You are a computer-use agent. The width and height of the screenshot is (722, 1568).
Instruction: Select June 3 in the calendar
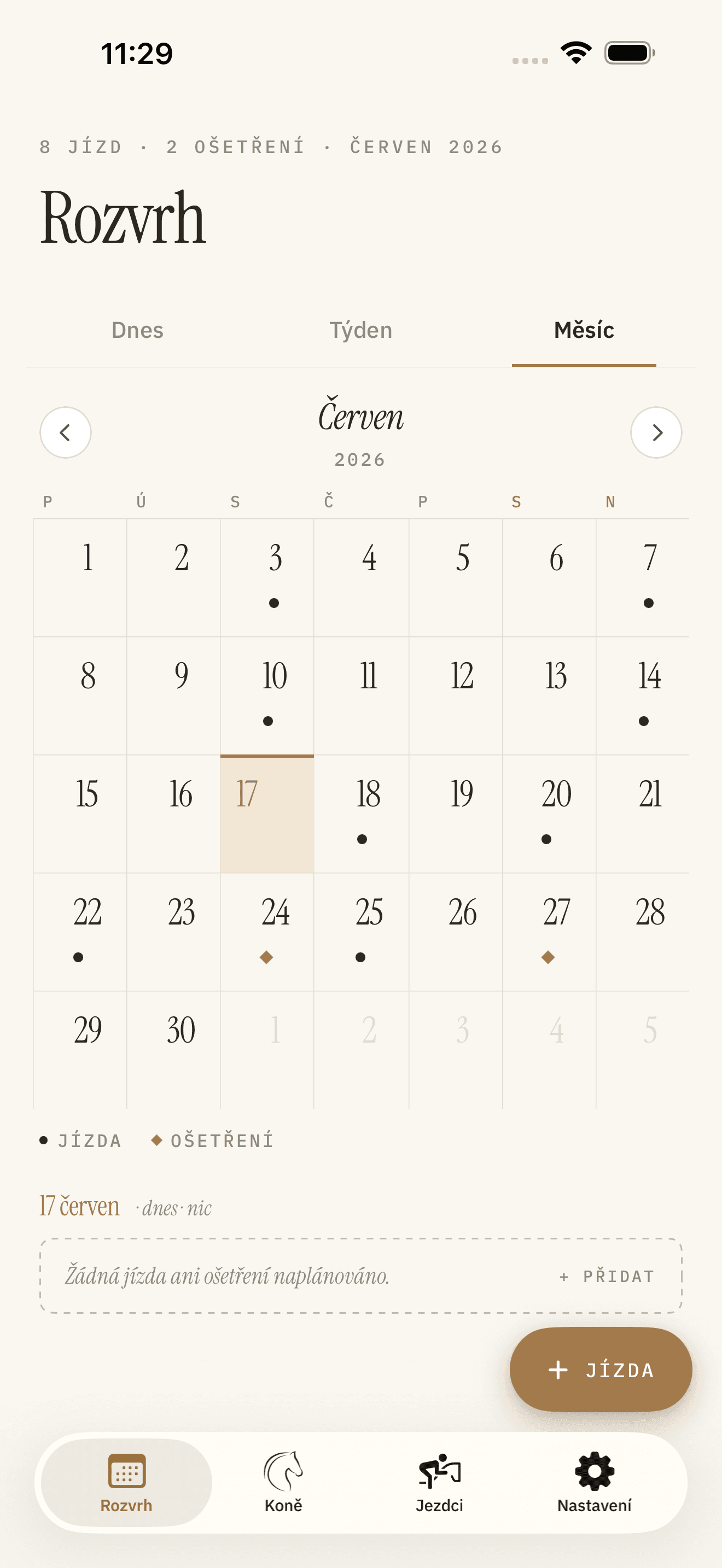267,578
